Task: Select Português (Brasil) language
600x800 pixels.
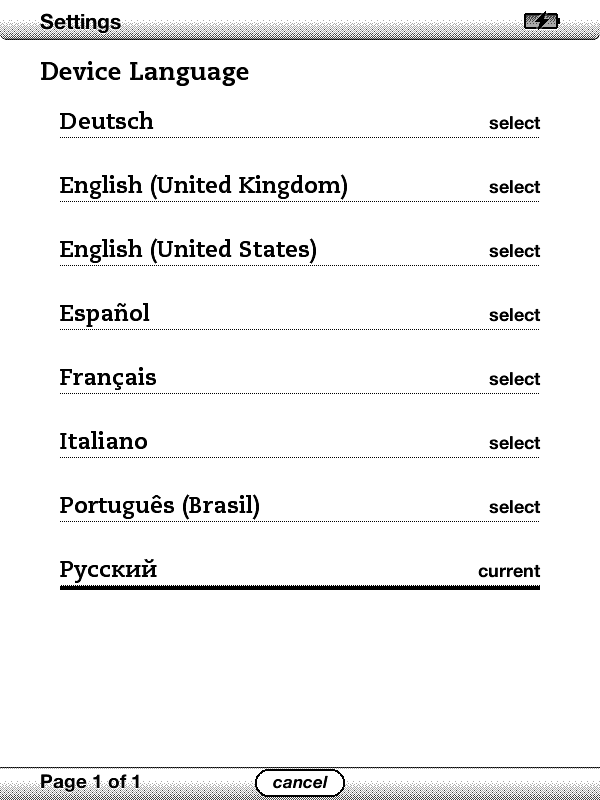Action: coord(514,507)
